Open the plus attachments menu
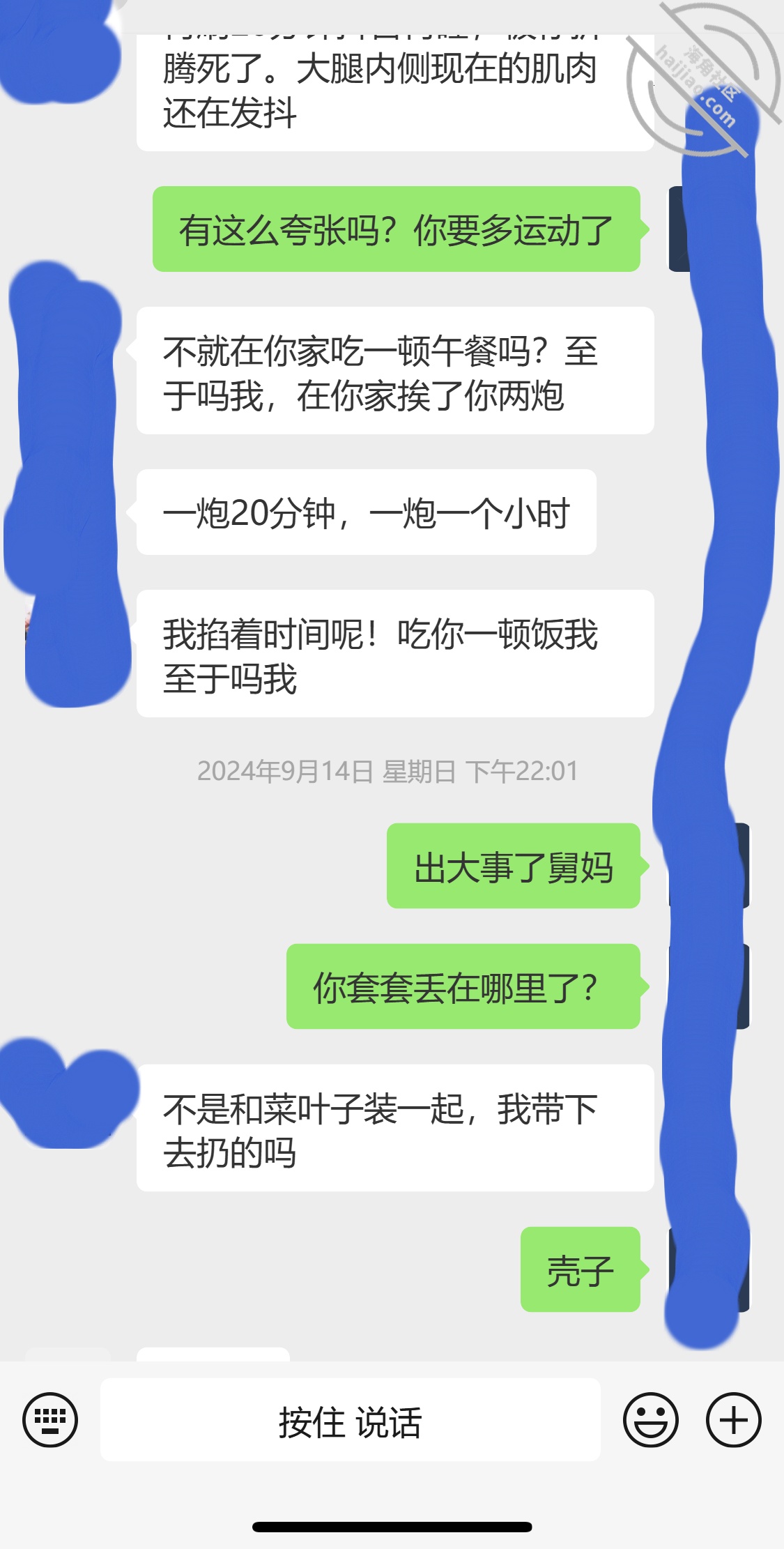Viewport: 784px width, 1549px height. click(733, 1420)
